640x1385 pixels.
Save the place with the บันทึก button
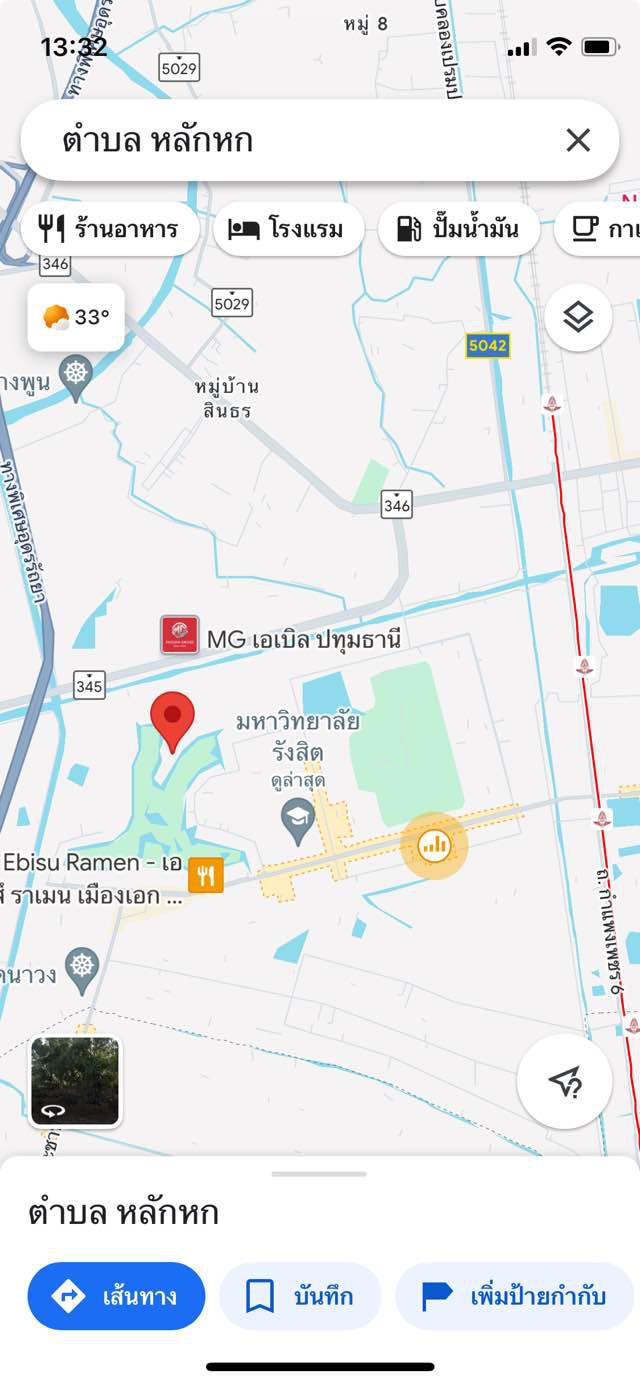300,1296
